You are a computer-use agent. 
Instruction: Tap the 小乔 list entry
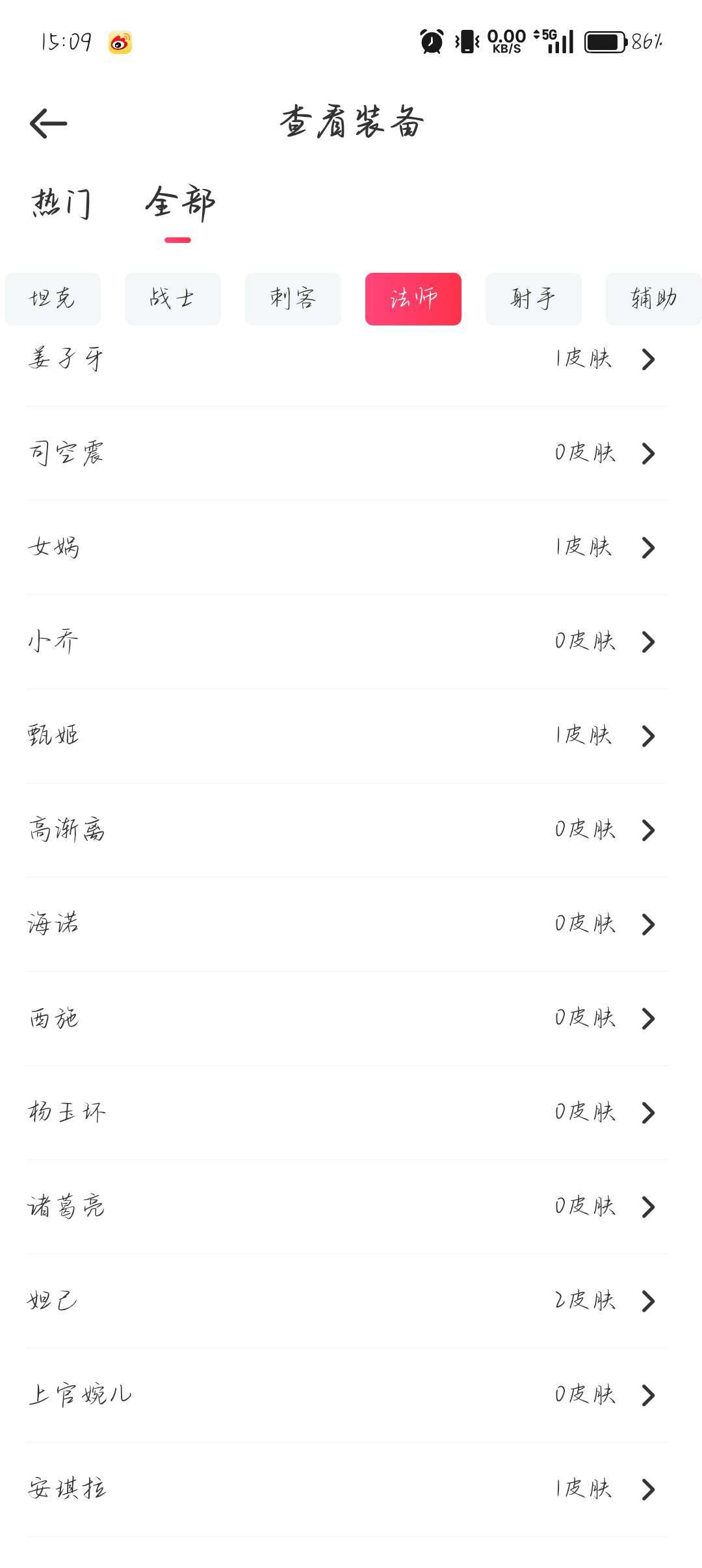[x=347, y=642]
